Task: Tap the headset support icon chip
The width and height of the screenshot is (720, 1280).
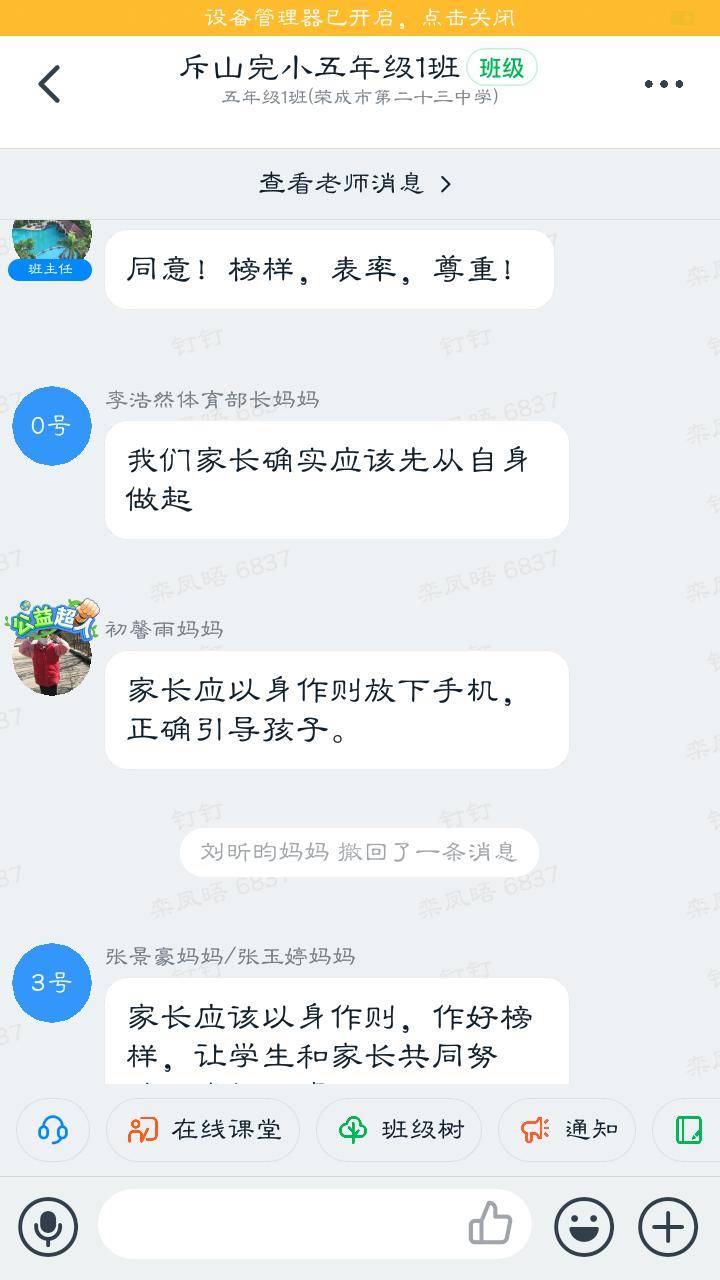Action: [x=52, y=1130]
